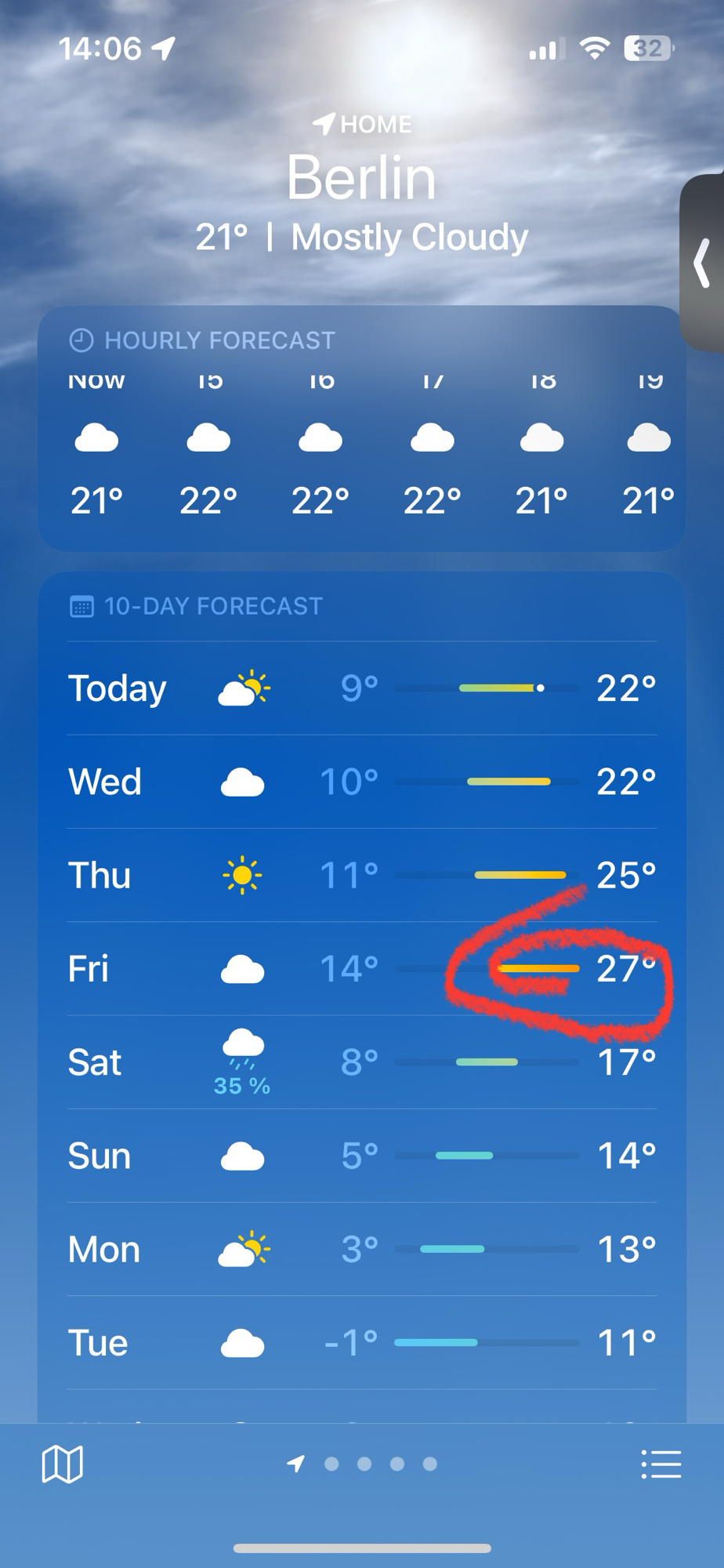Open the side handle arrow
The height and width of the screenshot is (1568, 724).
point(703,263)
